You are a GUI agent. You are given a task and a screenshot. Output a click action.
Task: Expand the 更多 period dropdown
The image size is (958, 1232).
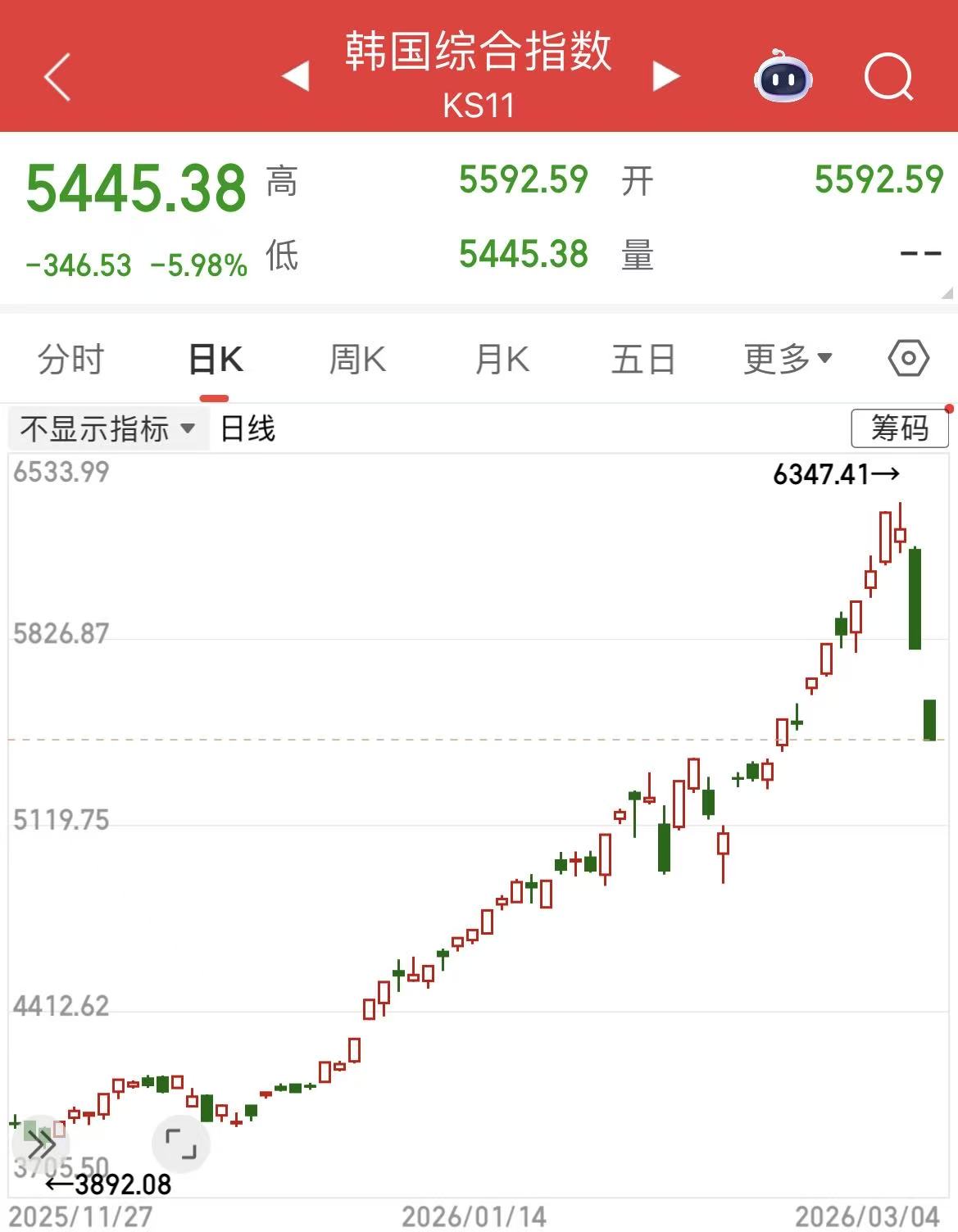click(787, 359)
